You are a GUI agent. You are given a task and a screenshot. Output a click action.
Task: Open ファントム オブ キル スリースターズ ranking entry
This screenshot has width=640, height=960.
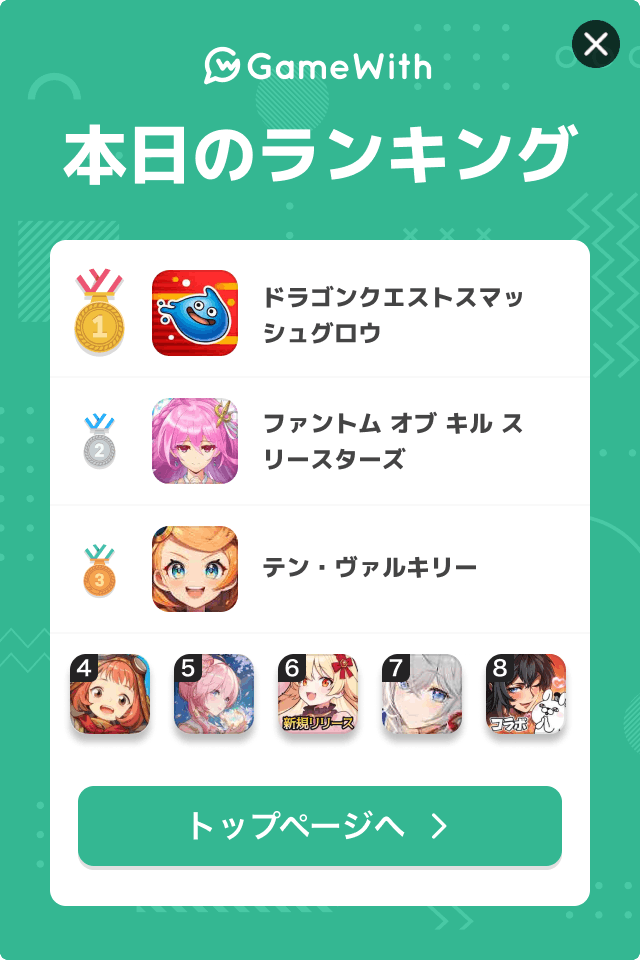pos(320,441)
